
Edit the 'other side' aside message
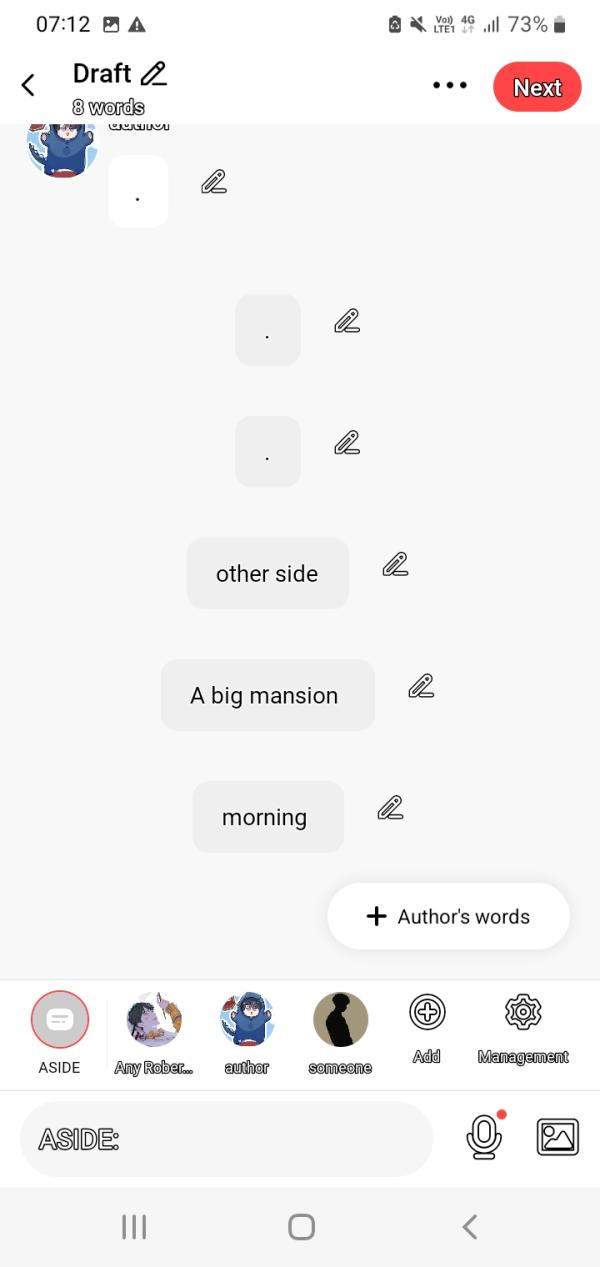(x=396, y=565)
